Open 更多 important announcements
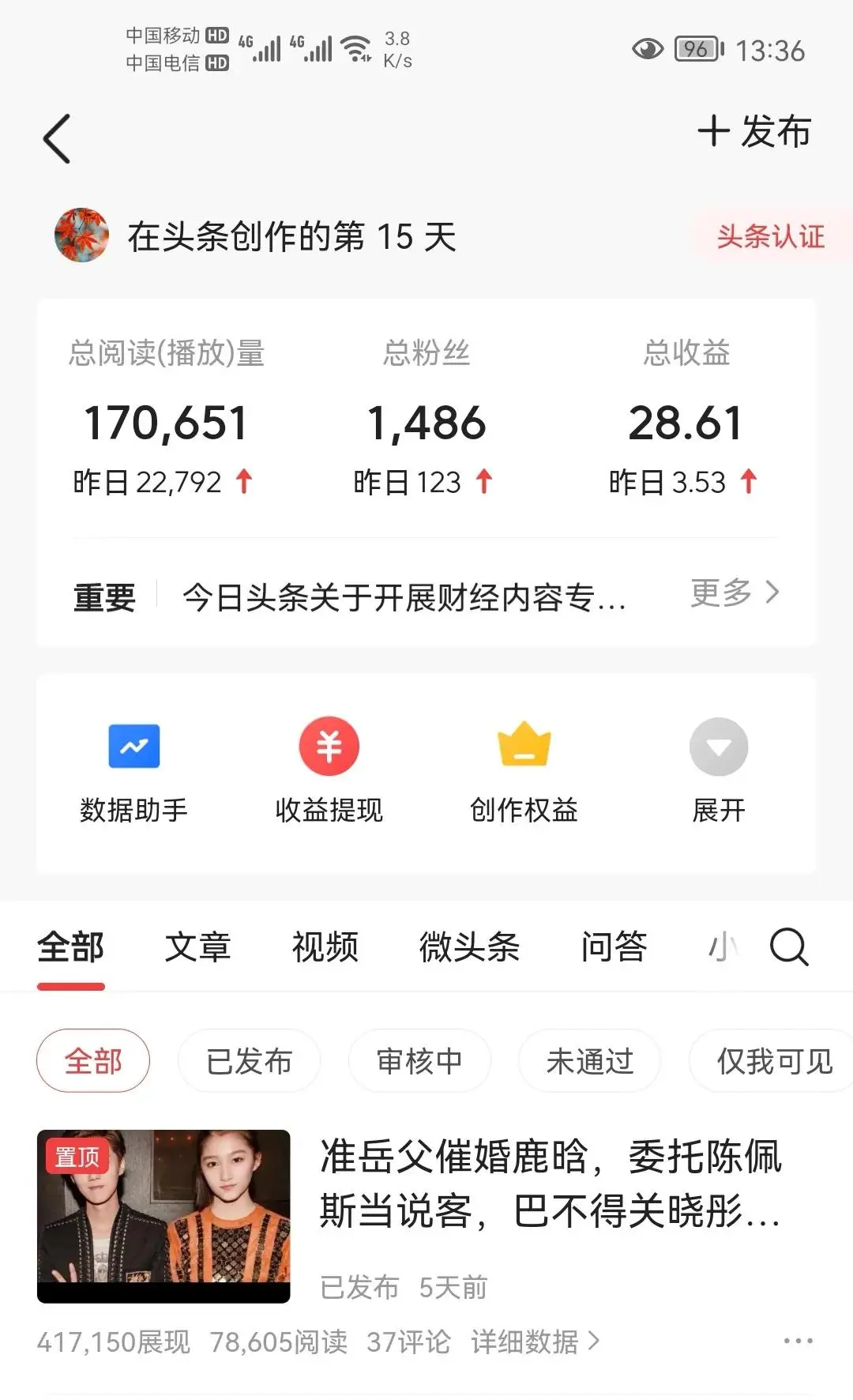This screenshot has height=1400, width=853. tap(735, 593)
